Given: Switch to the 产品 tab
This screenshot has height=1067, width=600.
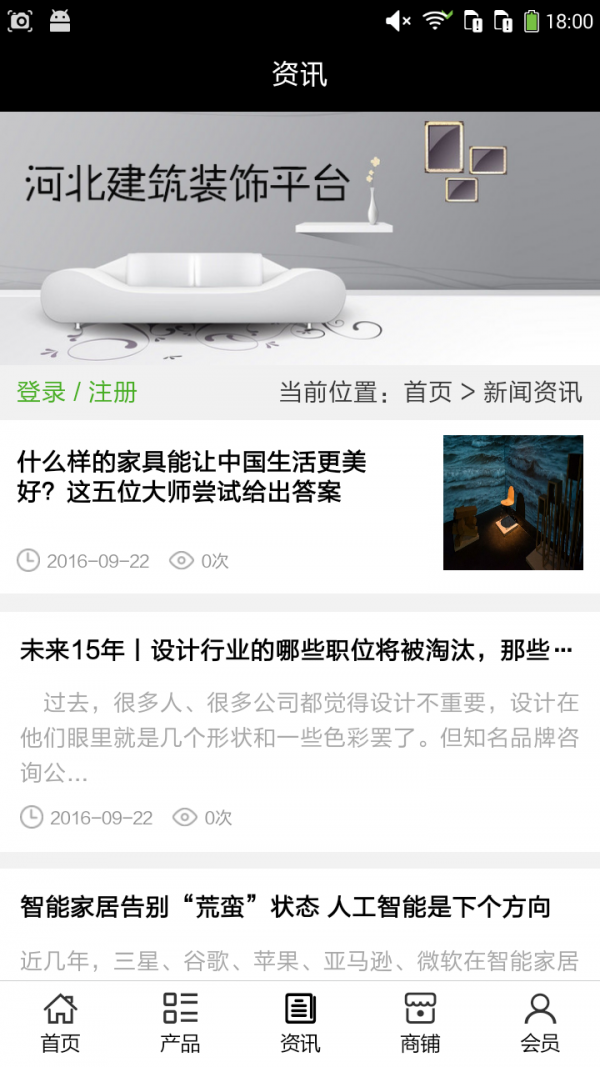Looking at the screenshot, I should [180, 1023].
